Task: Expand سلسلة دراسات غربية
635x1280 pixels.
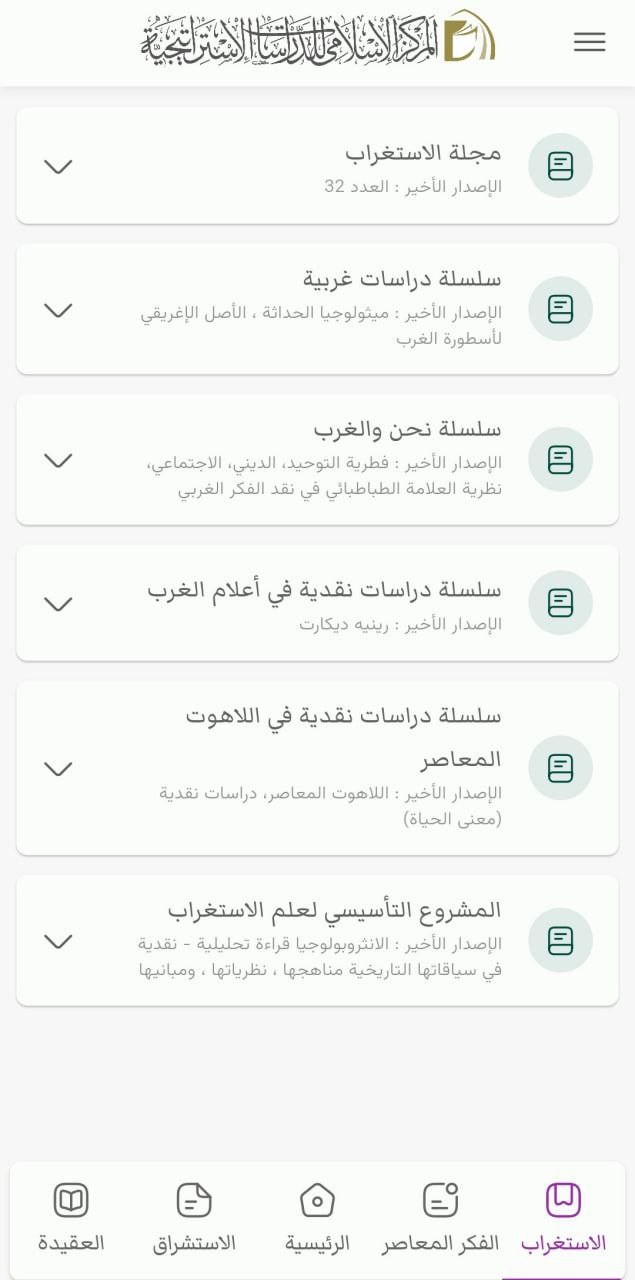Action: click(x=59, y=310)
